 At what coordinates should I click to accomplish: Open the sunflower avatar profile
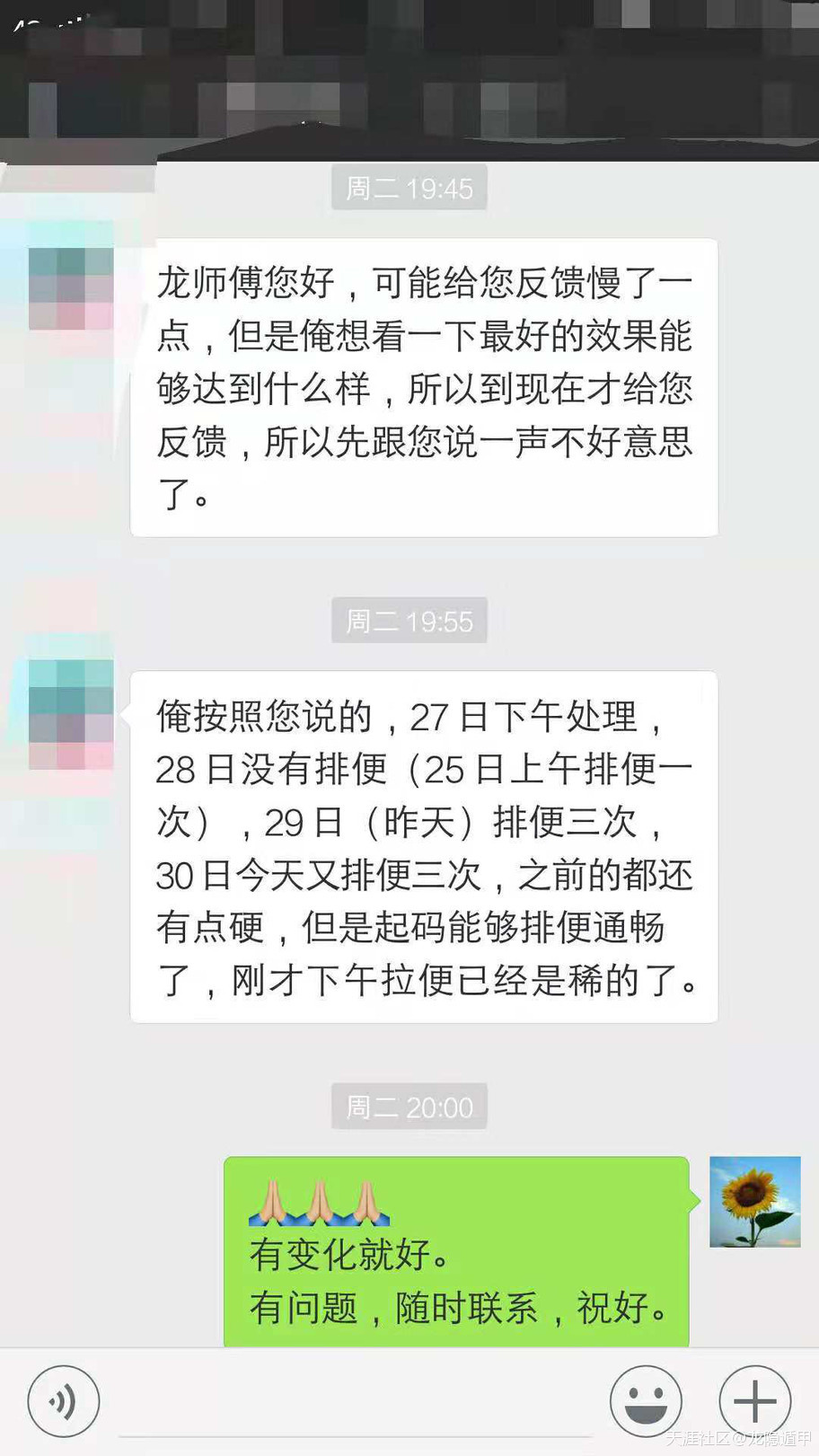click(x=754, y=1202)
